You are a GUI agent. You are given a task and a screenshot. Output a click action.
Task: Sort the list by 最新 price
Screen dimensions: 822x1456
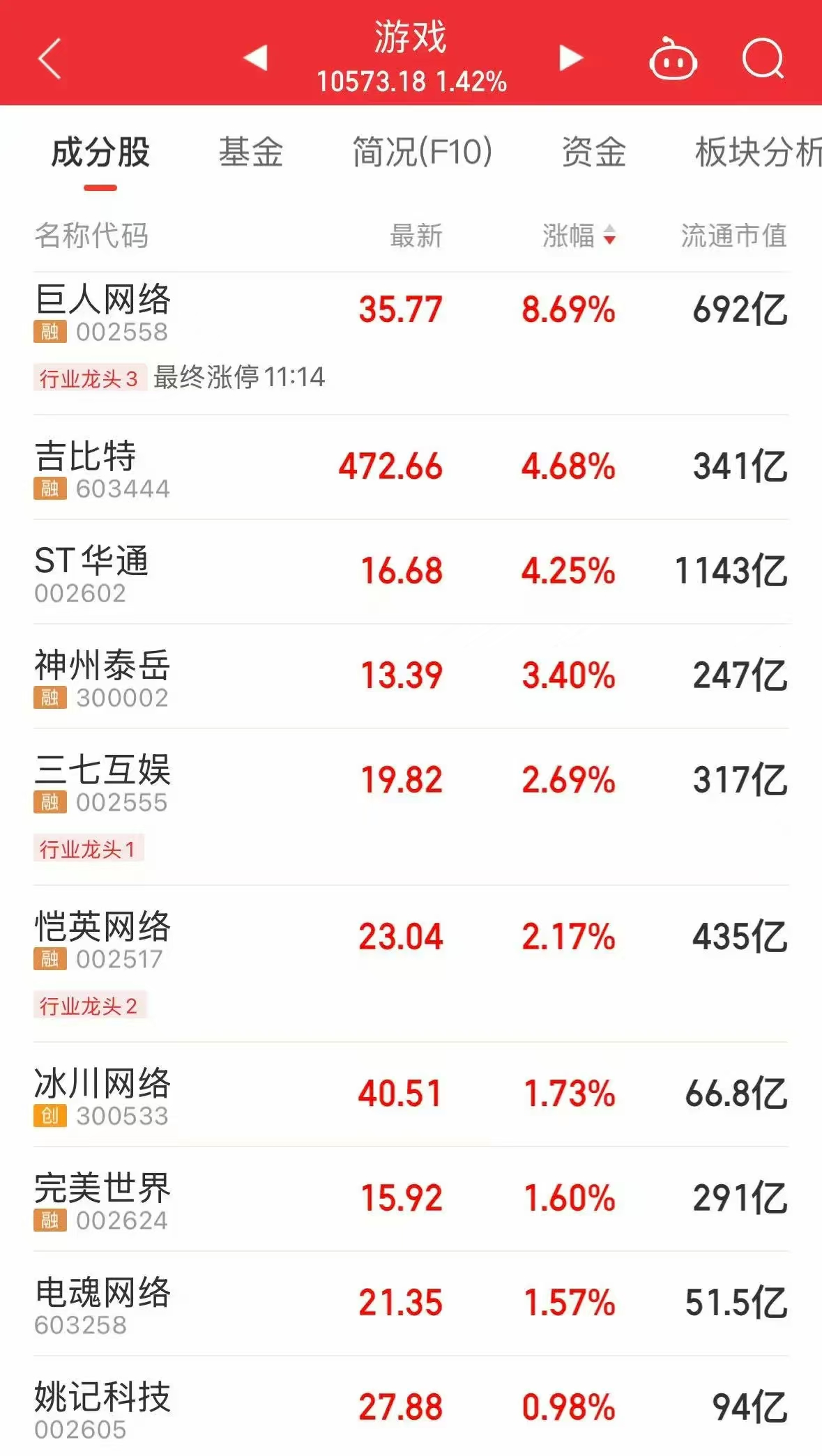click(416, 236)
